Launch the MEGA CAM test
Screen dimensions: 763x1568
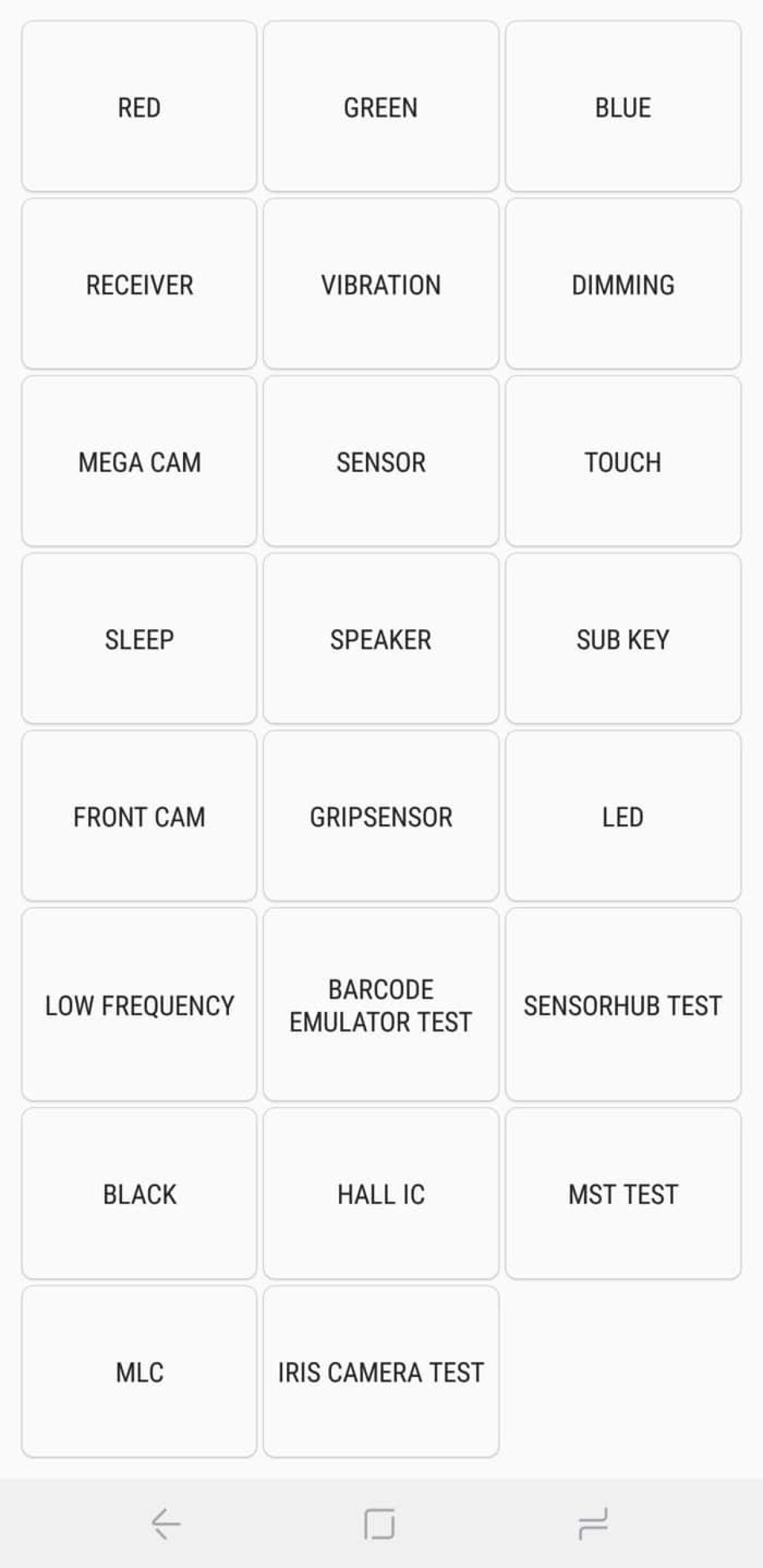tap(139, 462)
